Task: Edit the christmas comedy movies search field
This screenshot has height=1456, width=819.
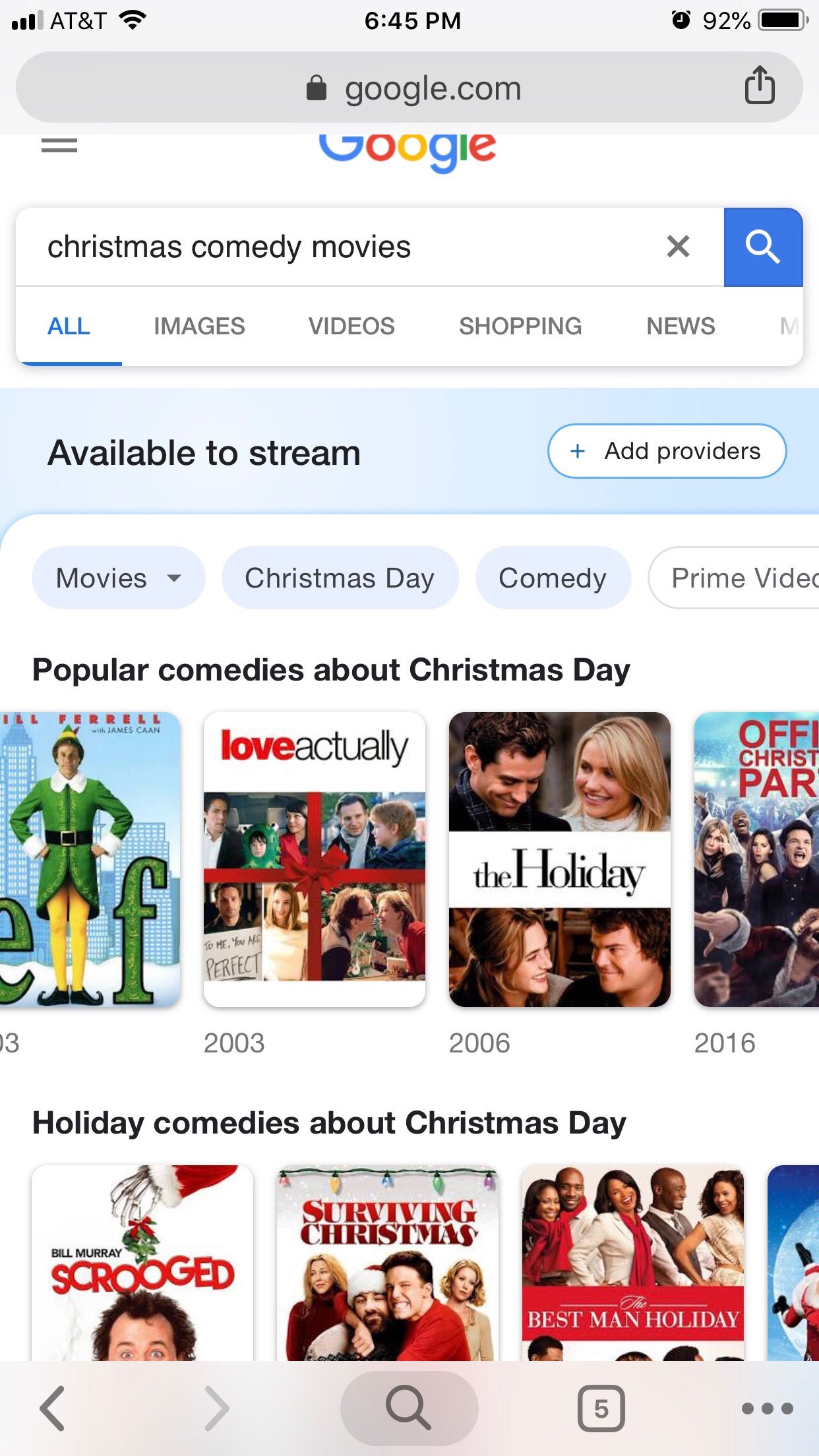Action: [x=330, y=247]
